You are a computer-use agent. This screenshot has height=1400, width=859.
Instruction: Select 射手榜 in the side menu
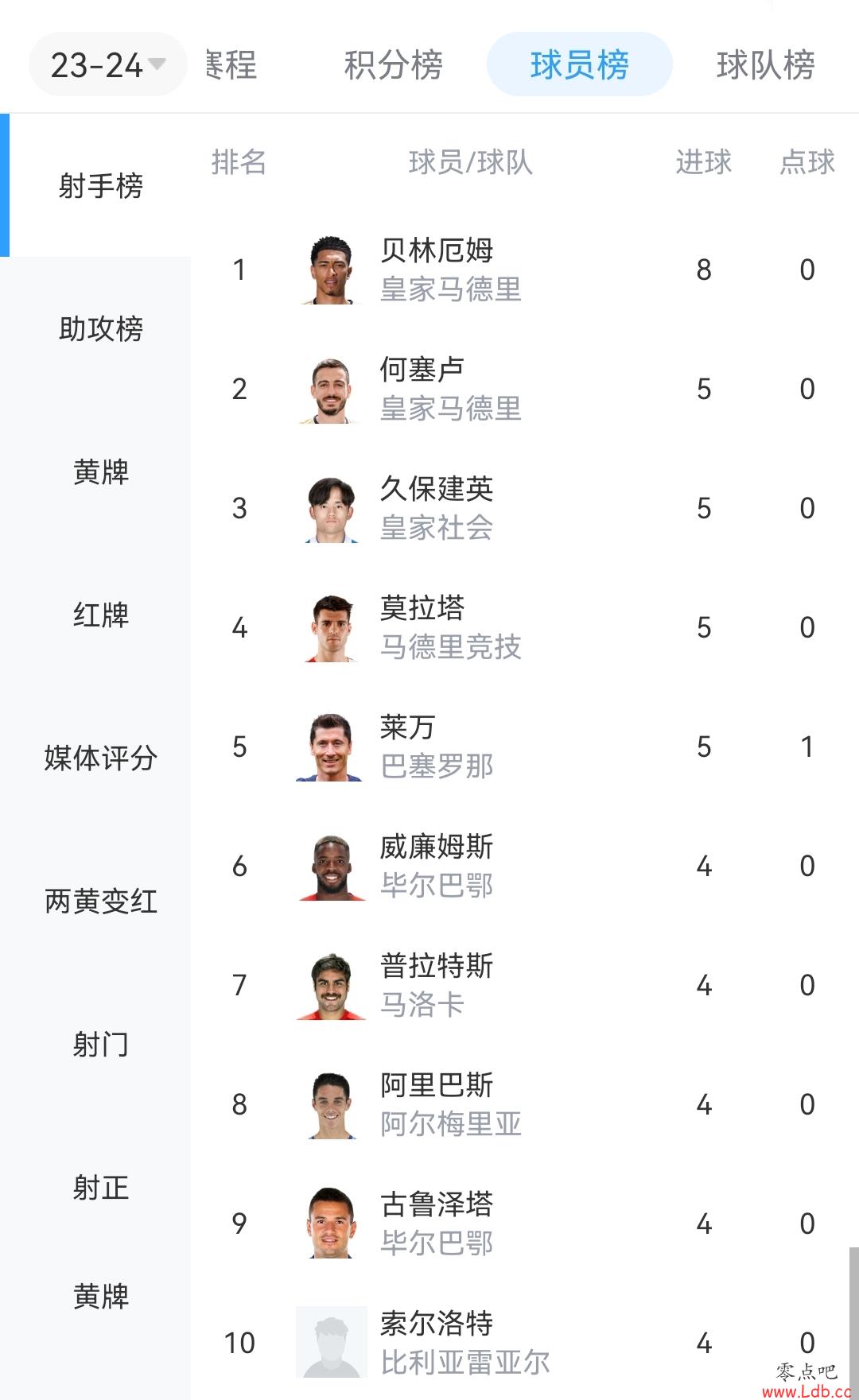(100, 186)
